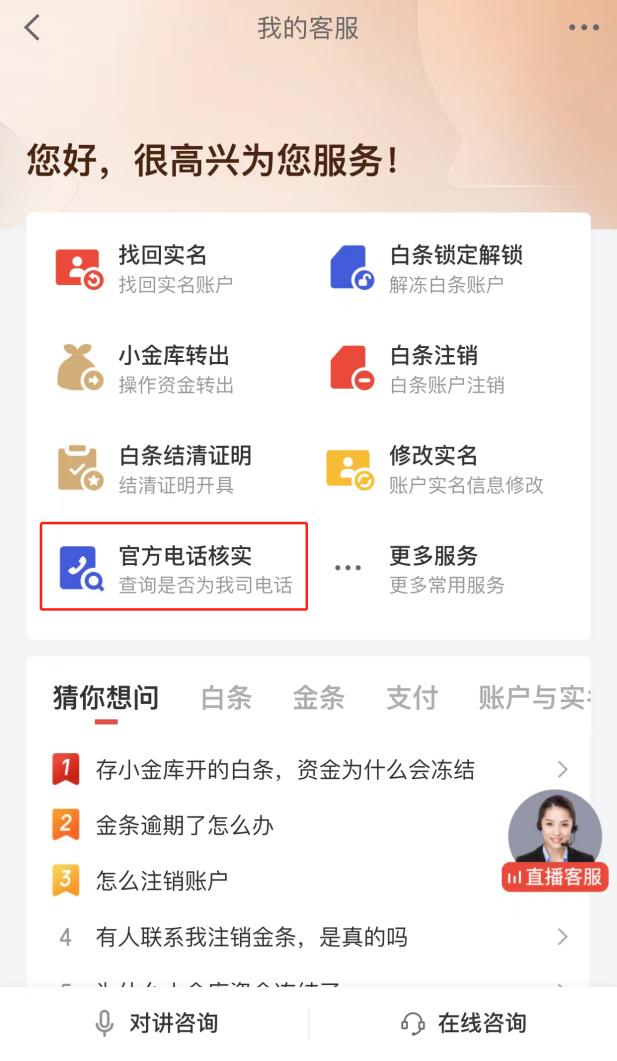617x1061 pixels.
Task: Start 在线咨询 online chat
Action: (x=463, y=1023)
